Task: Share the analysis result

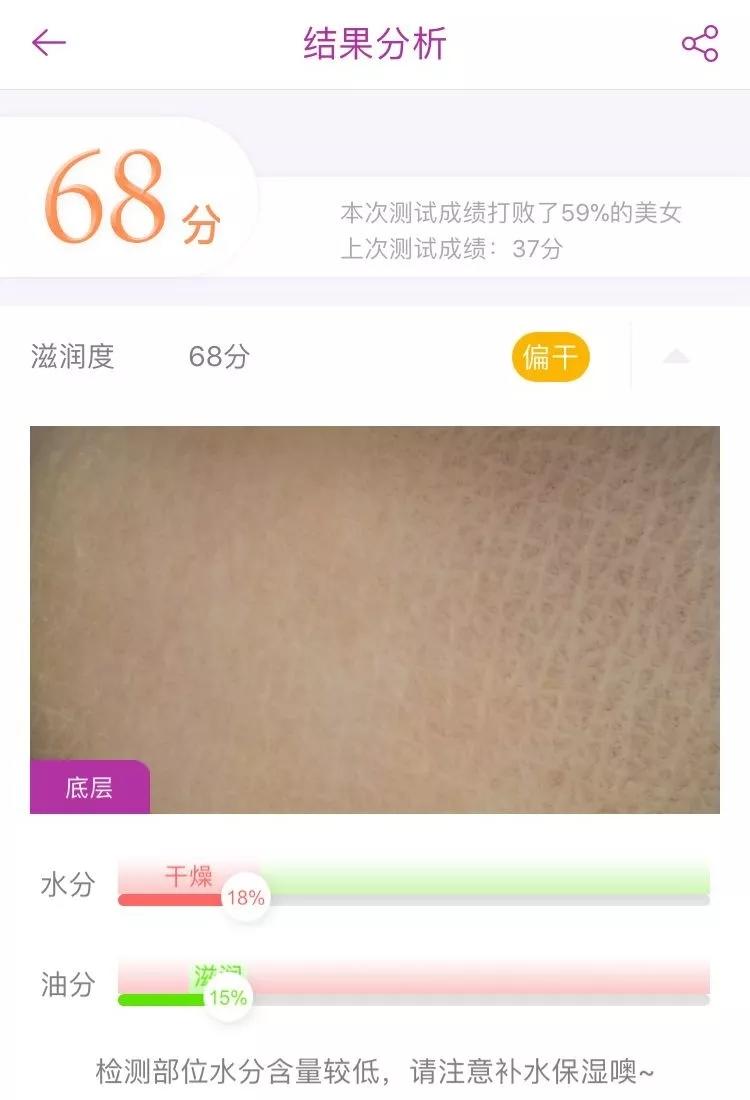Action: pyautogui.click(x=700, y=44)
